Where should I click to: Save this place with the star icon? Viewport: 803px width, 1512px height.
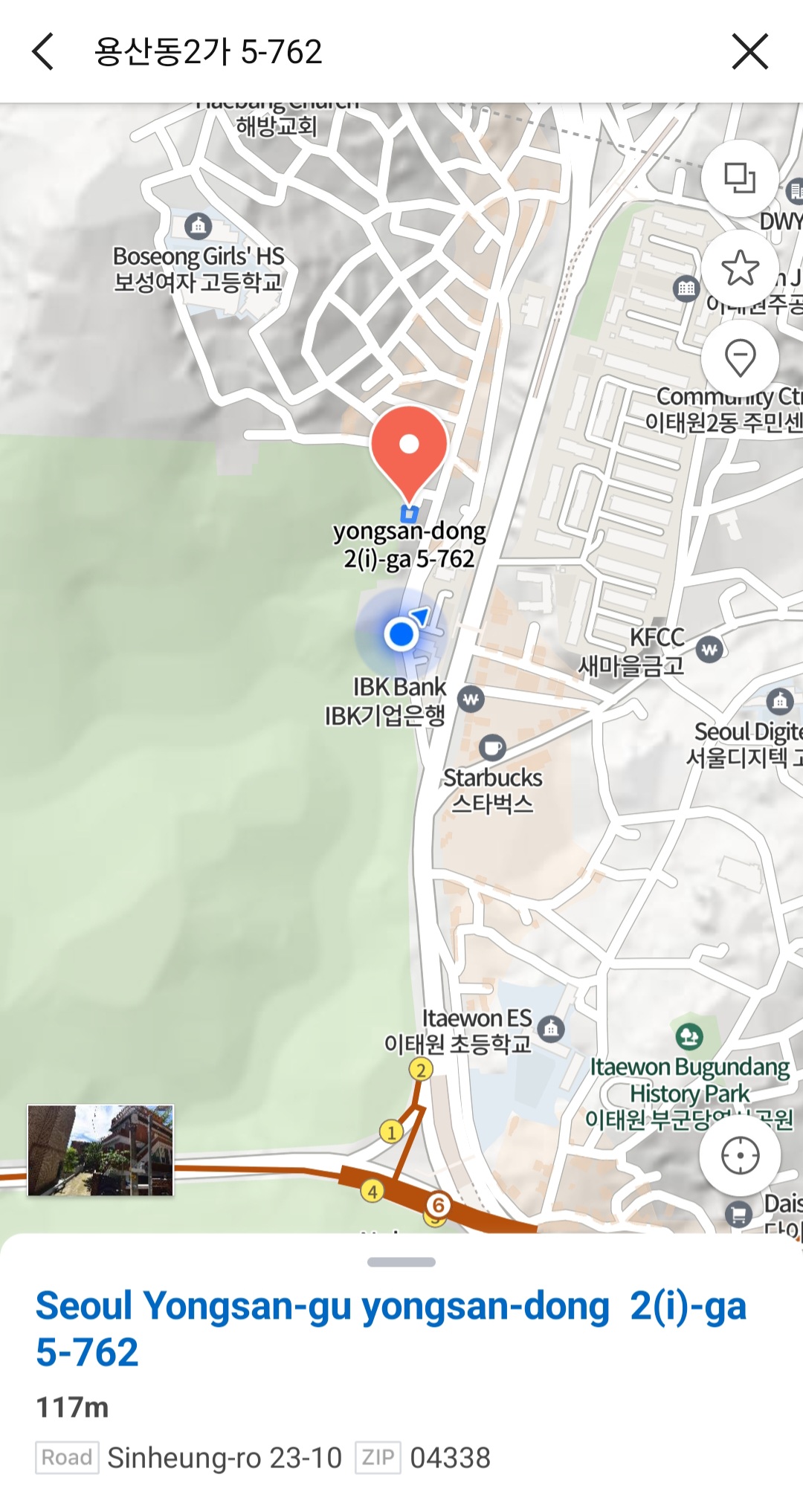740,268
